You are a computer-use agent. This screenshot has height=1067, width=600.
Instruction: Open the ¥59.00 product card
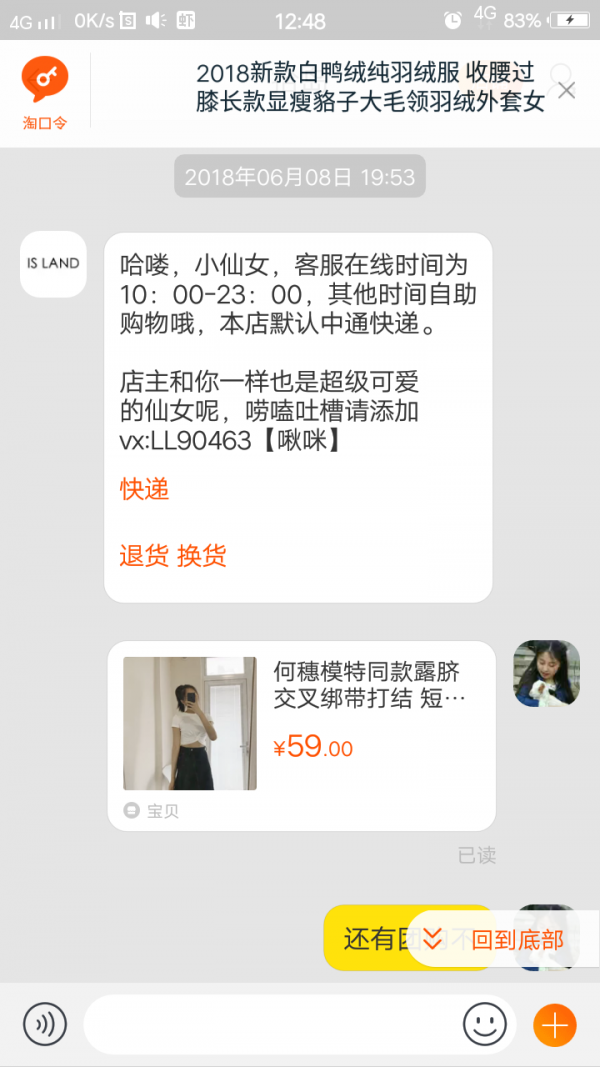pos(301,735)
